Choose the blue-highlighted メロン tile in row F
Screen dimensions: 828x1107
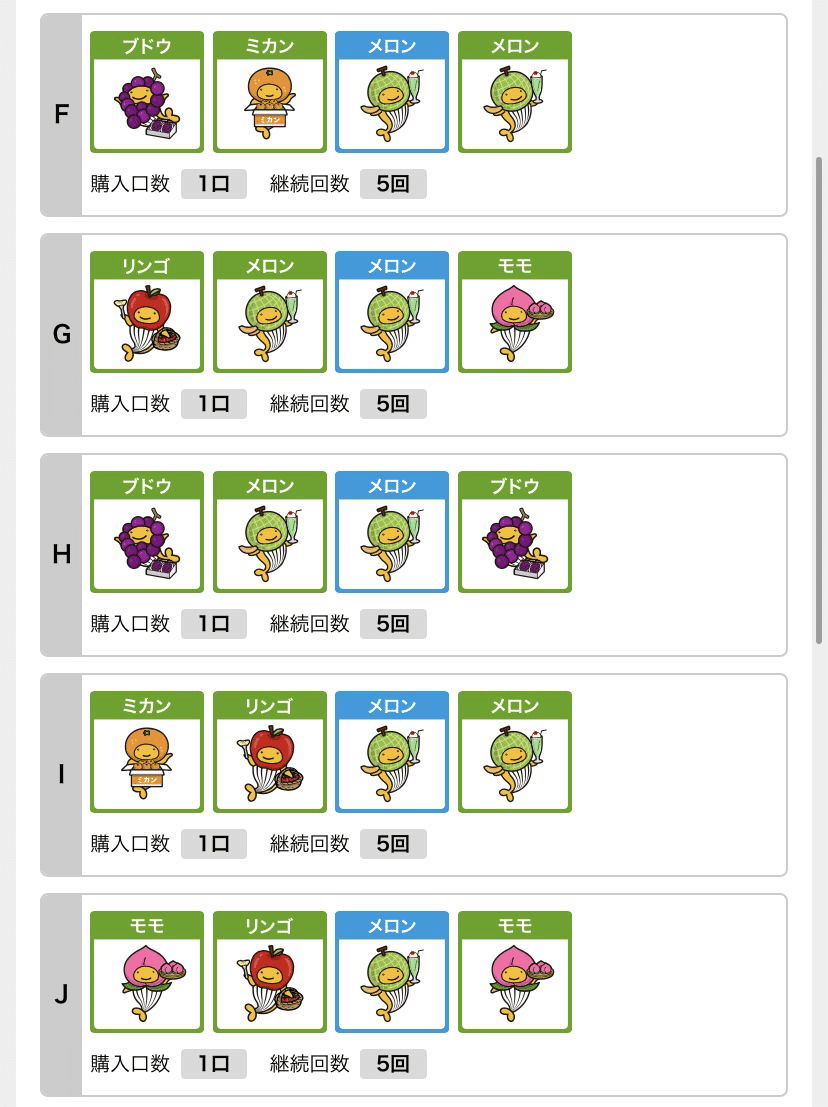(392, 92)
